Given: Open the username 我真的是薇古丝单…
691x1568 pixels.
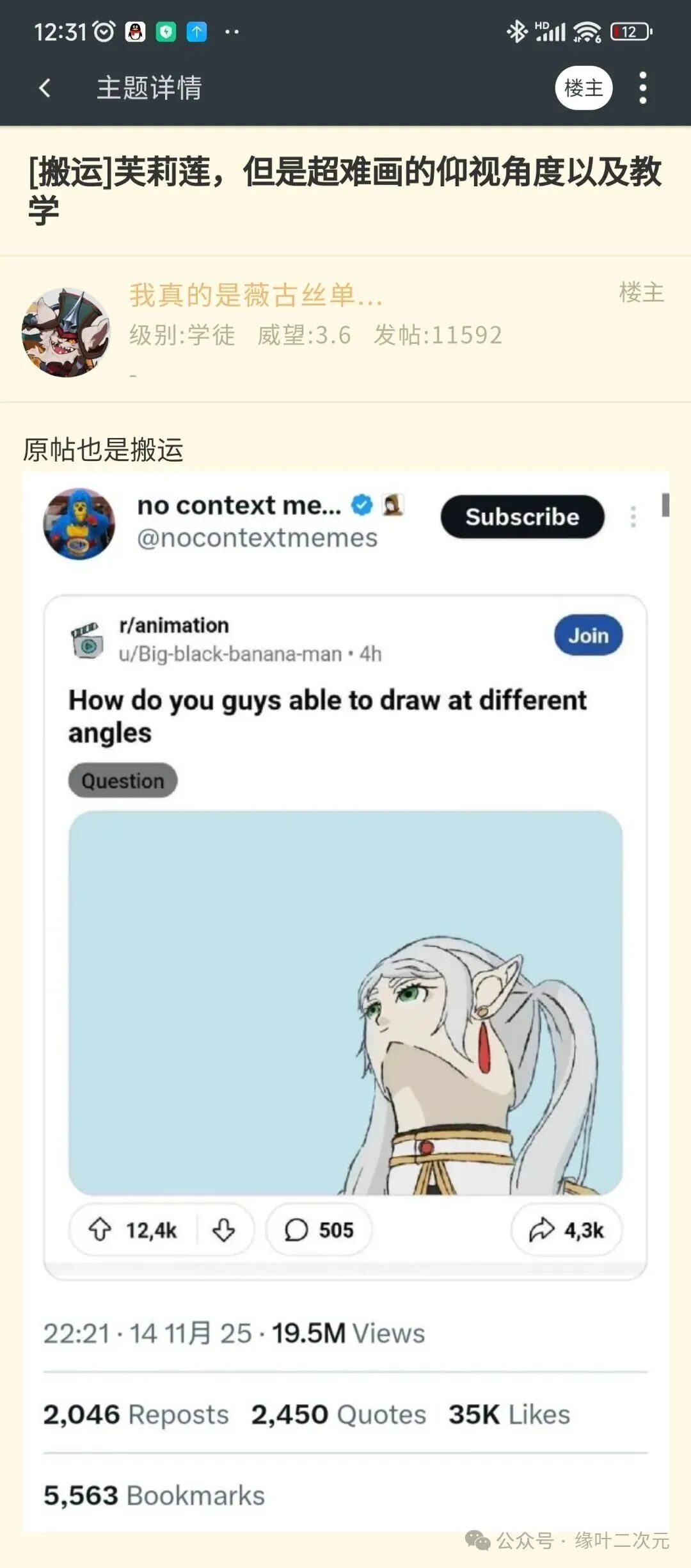Looking at the screenshot, I should pos(256,295).
